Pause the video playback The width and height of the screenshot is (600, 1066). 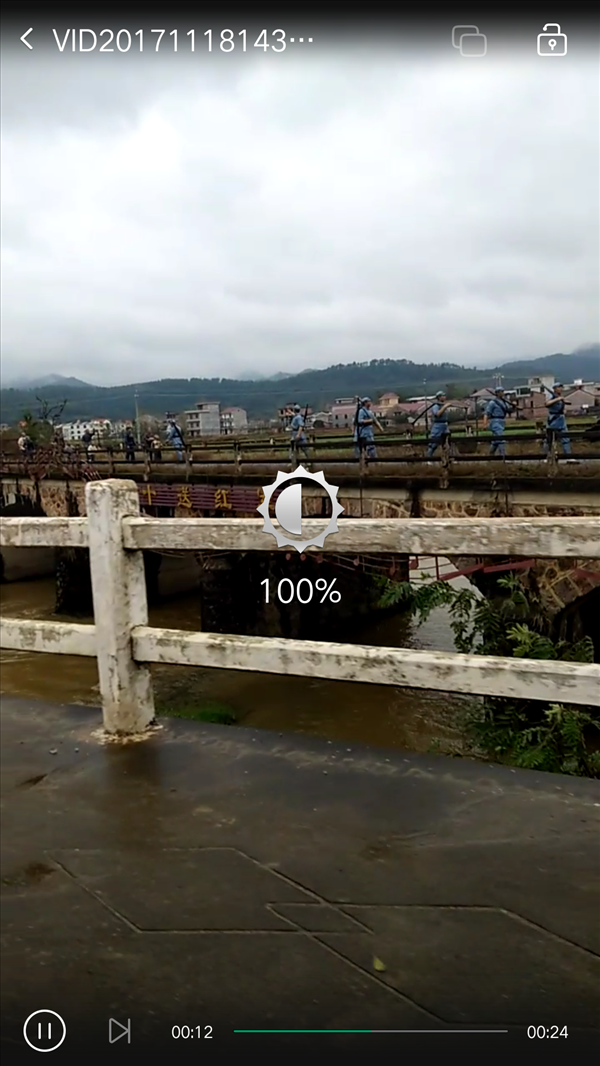pyautogui.click(x=45, y=1031)
